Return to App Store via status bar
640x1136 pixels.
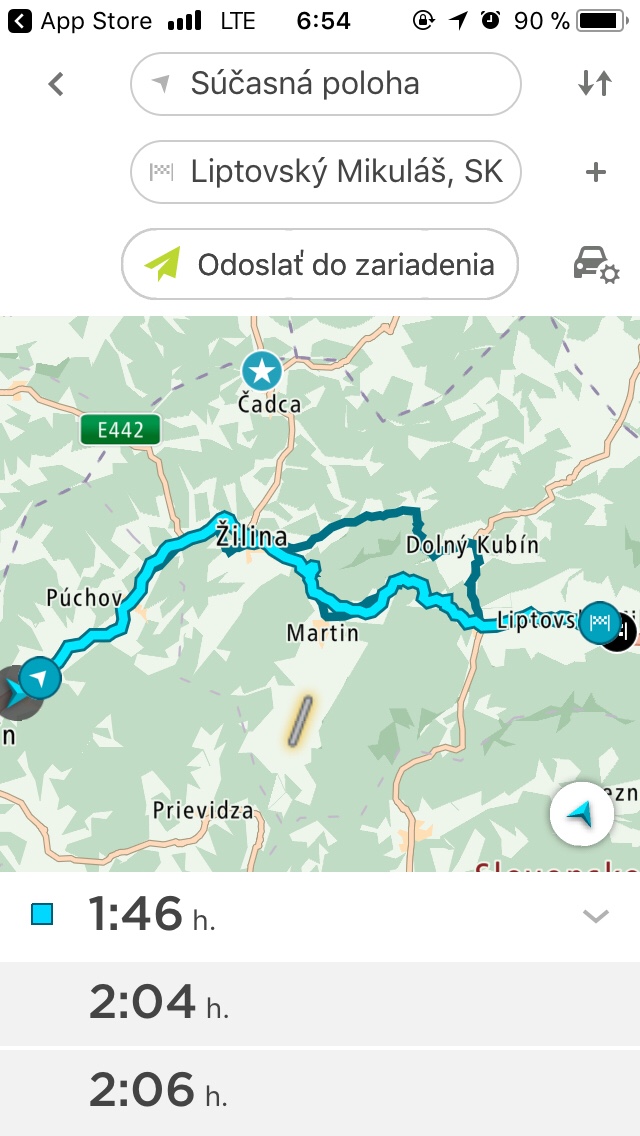point(80,20)
